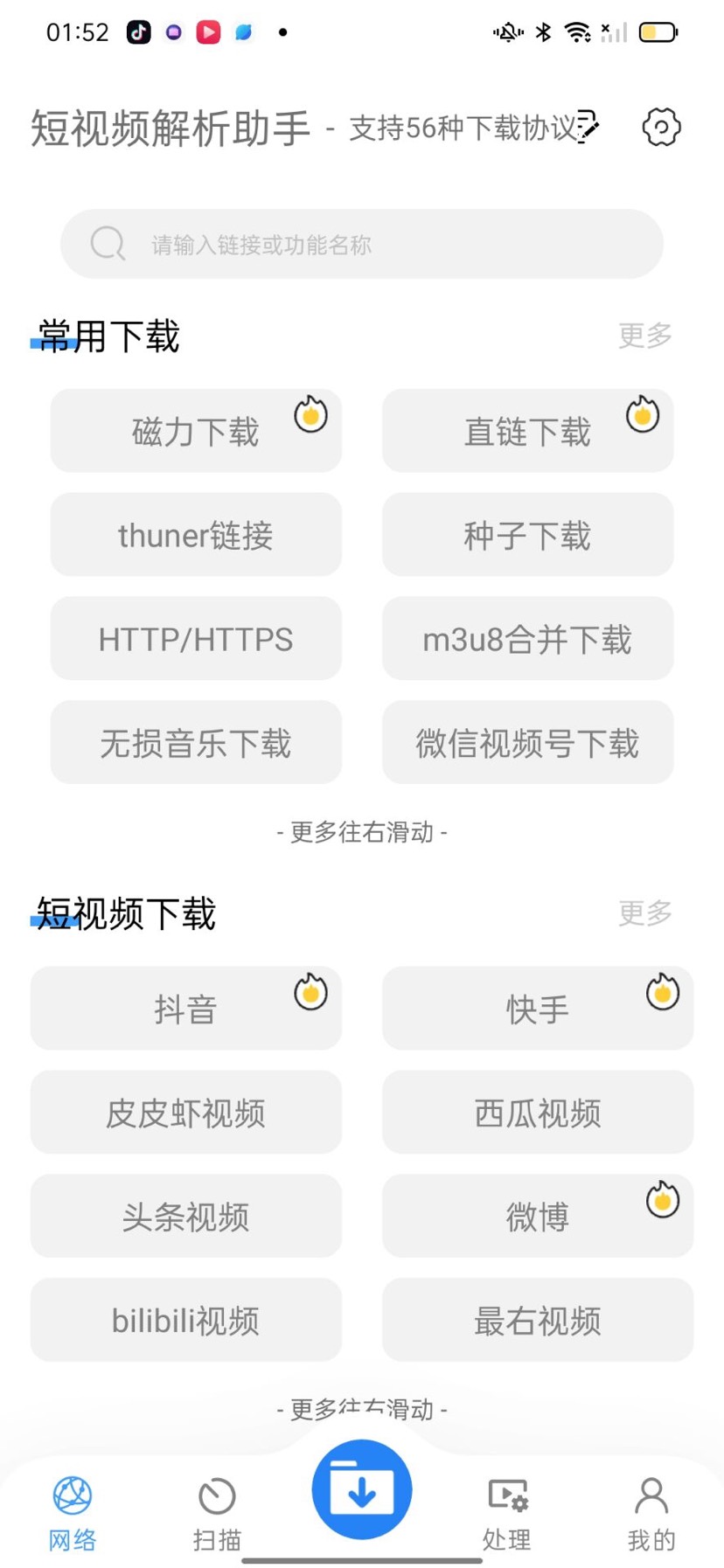
Task: Open bilibili视频 download
Action: point(185,1320)
